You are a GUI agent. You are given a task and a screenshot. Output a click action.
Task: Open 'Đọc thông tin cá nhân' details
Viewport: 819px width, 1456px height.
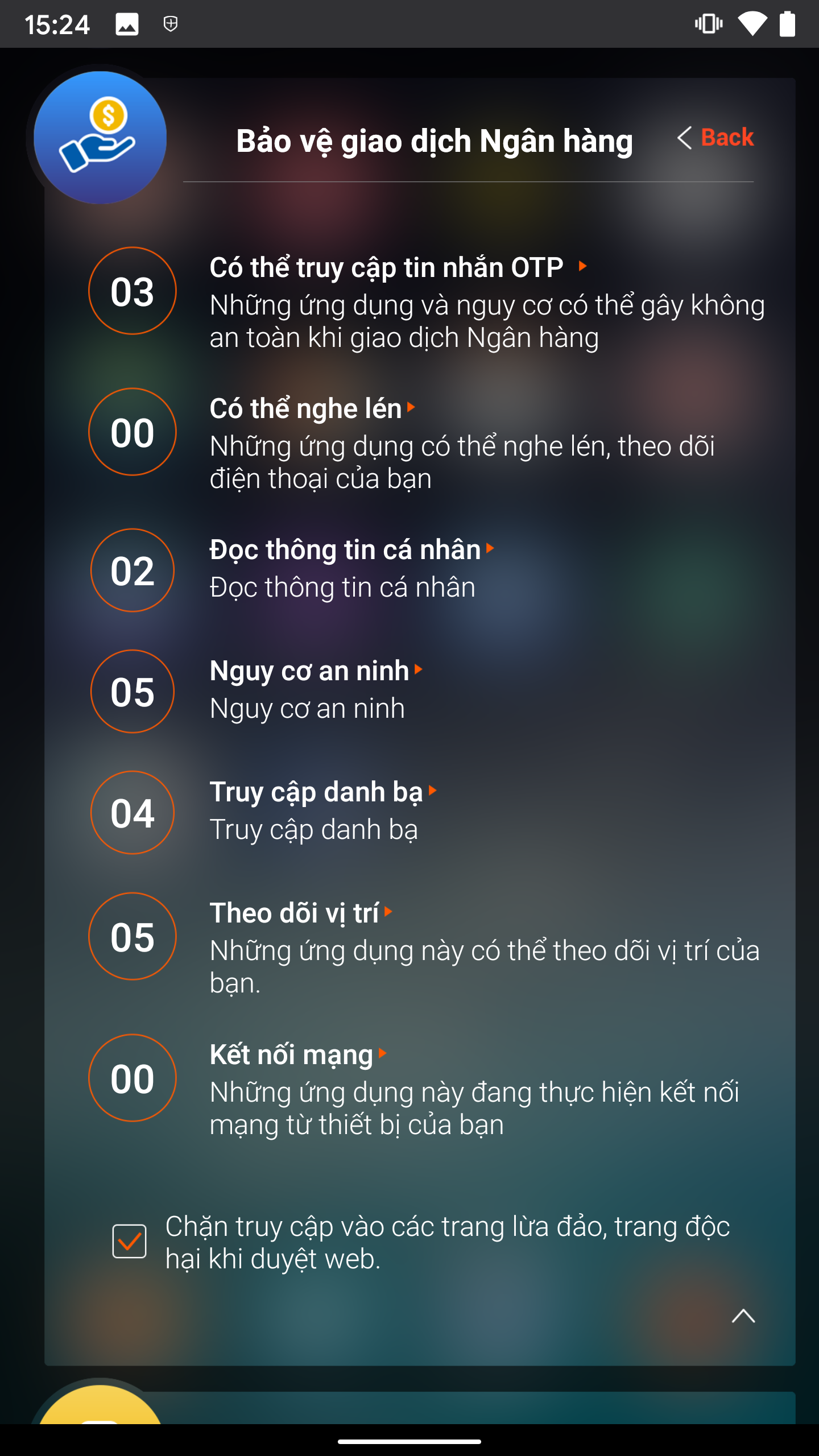346,550
